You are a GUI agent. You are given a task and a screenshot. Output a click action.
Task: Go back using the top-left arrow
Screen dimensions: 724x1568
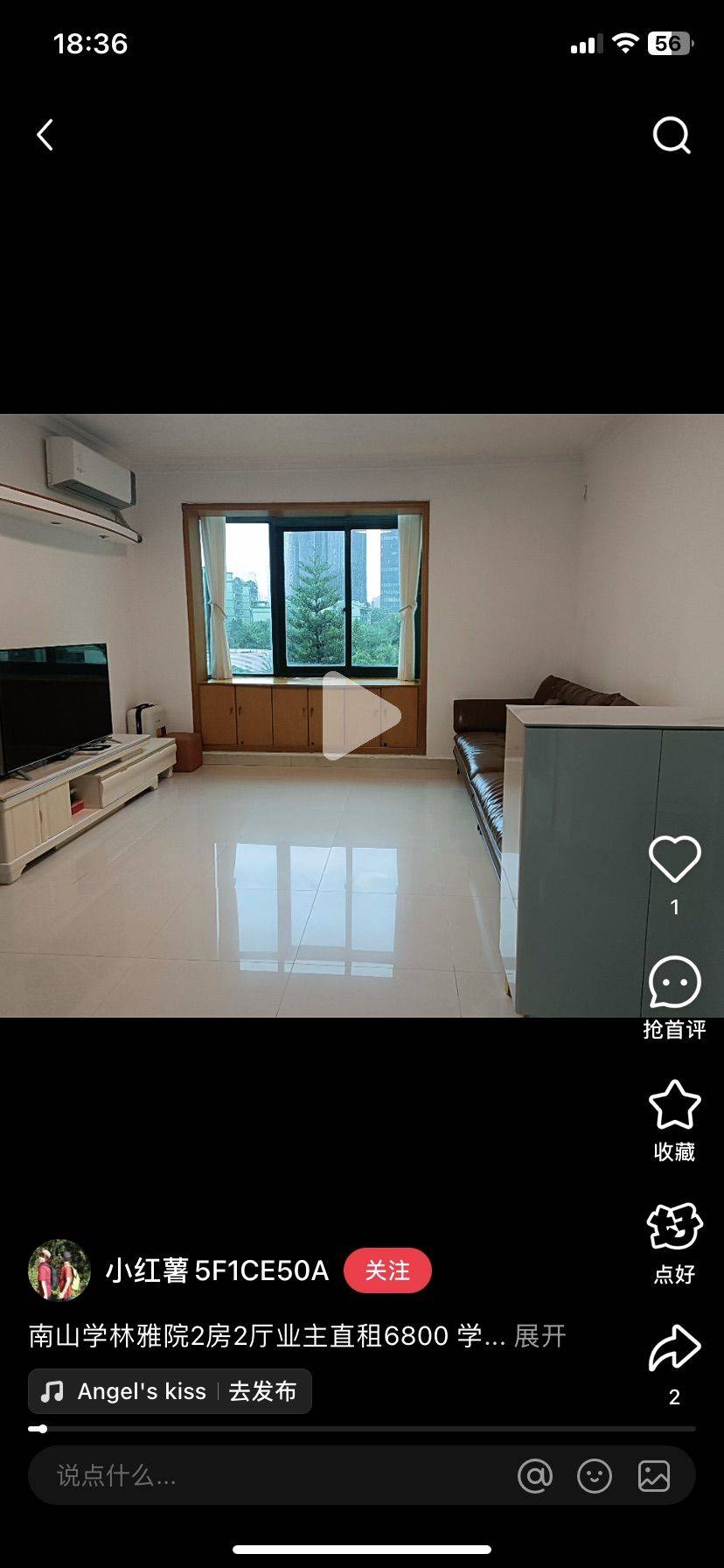pos(45,136)
